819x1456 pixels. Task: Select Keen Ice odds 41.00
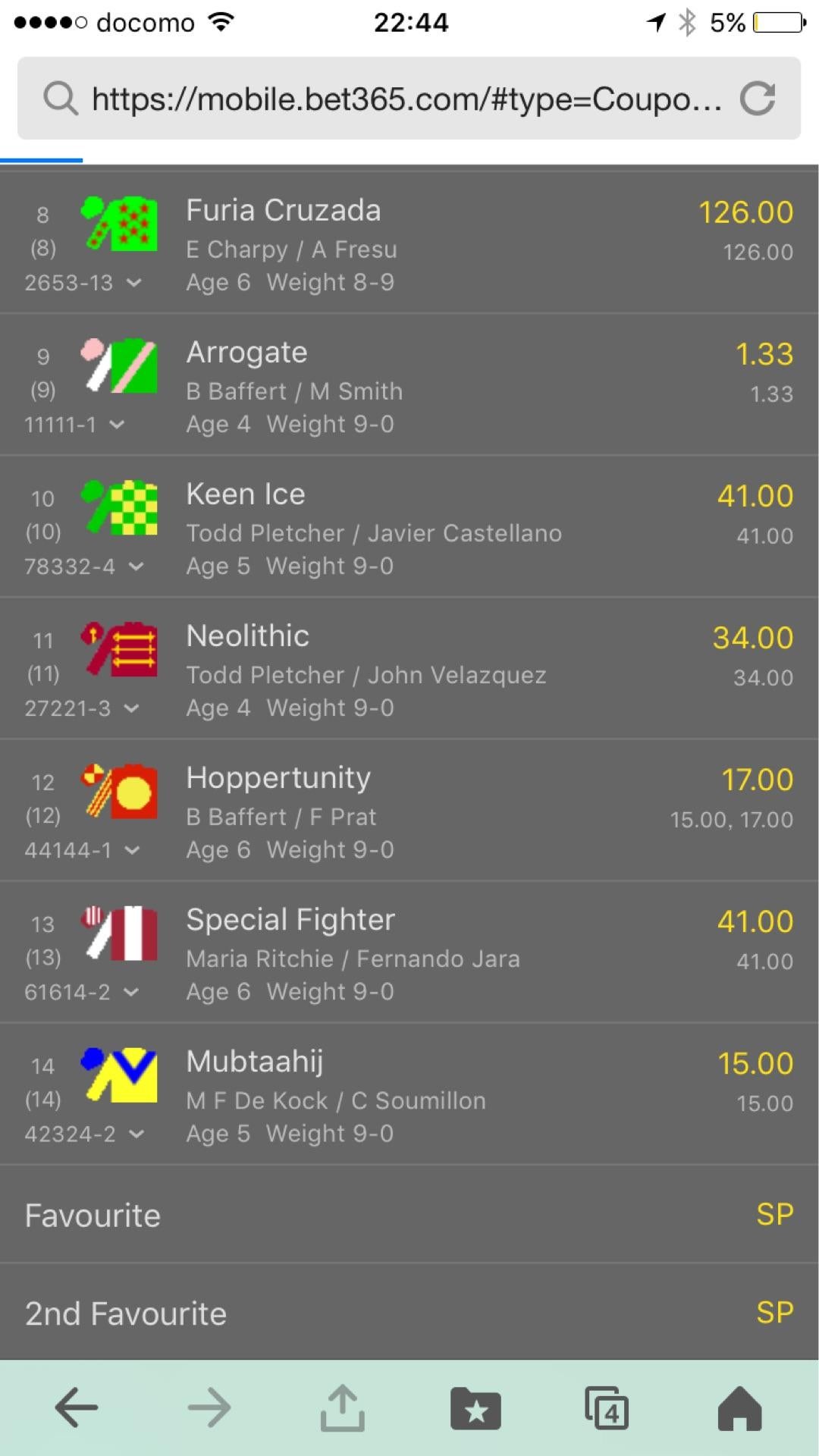[755, 496]
